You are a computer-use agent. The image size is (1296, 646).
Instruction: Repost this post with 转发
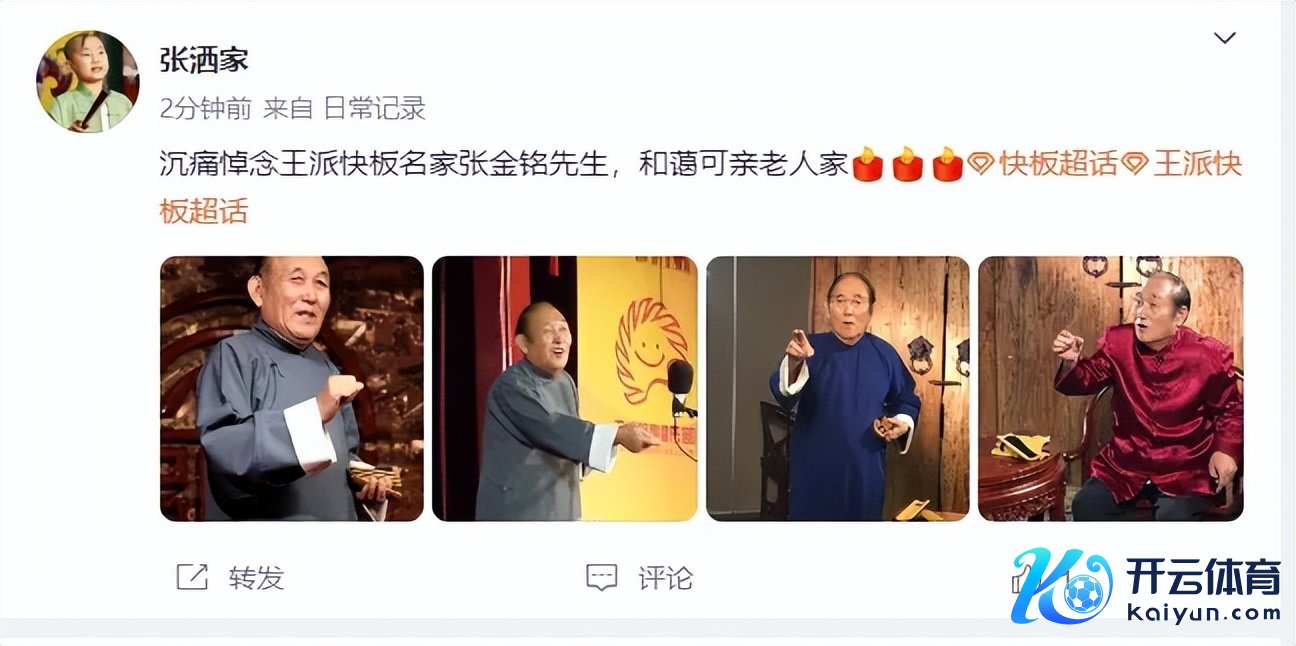point(232,577)
